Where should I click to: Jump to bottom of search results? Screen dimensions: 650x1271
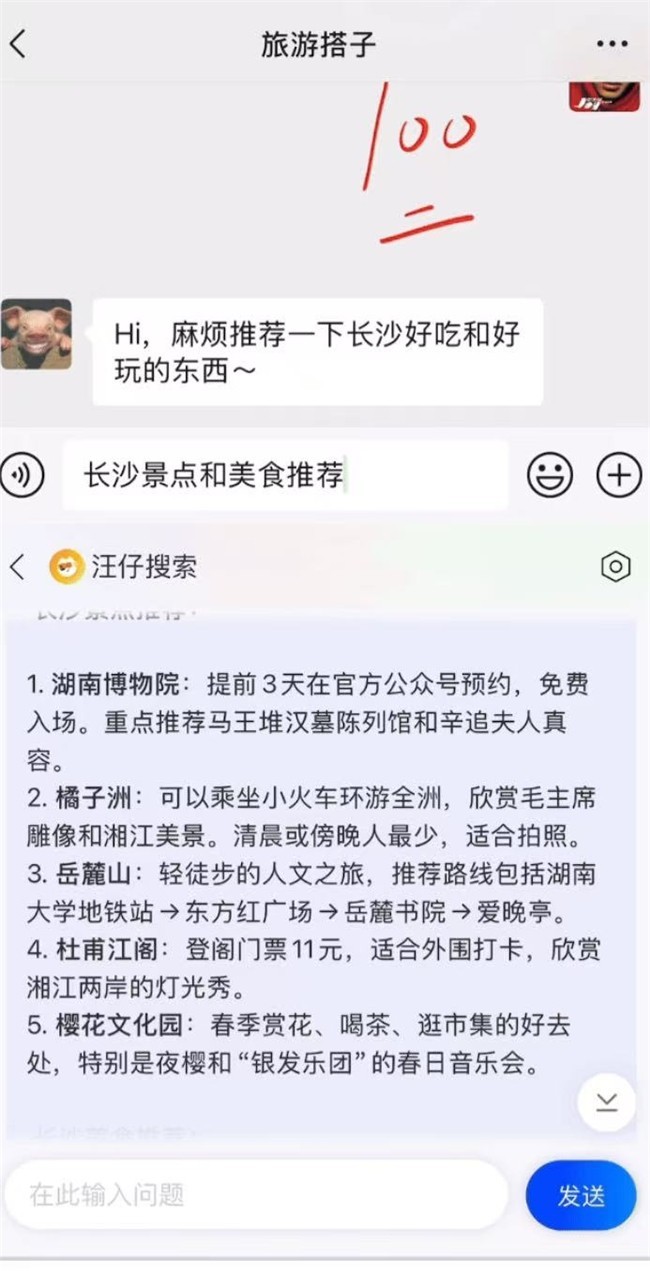click(606, 1103)
